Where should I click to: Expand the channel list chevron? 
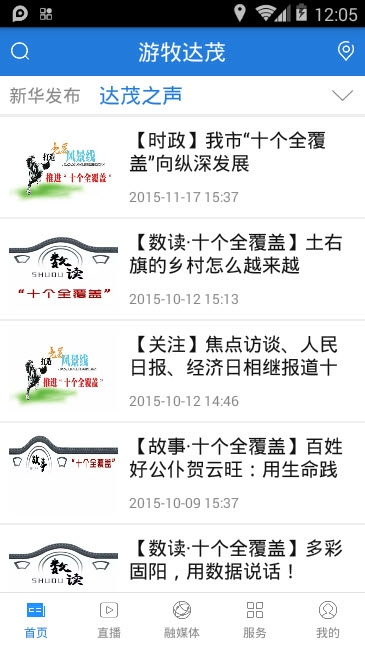(342, 95)
